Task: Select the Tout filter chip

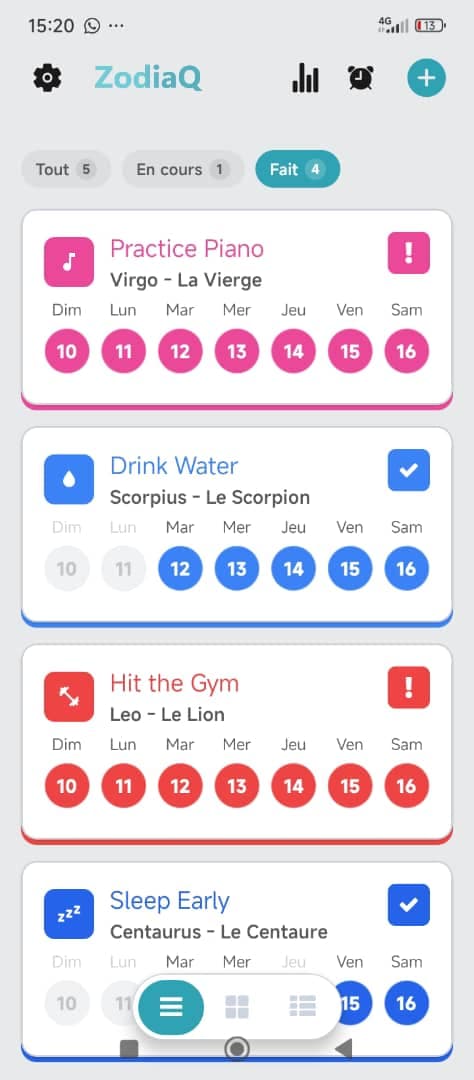Action: point(66,169)
